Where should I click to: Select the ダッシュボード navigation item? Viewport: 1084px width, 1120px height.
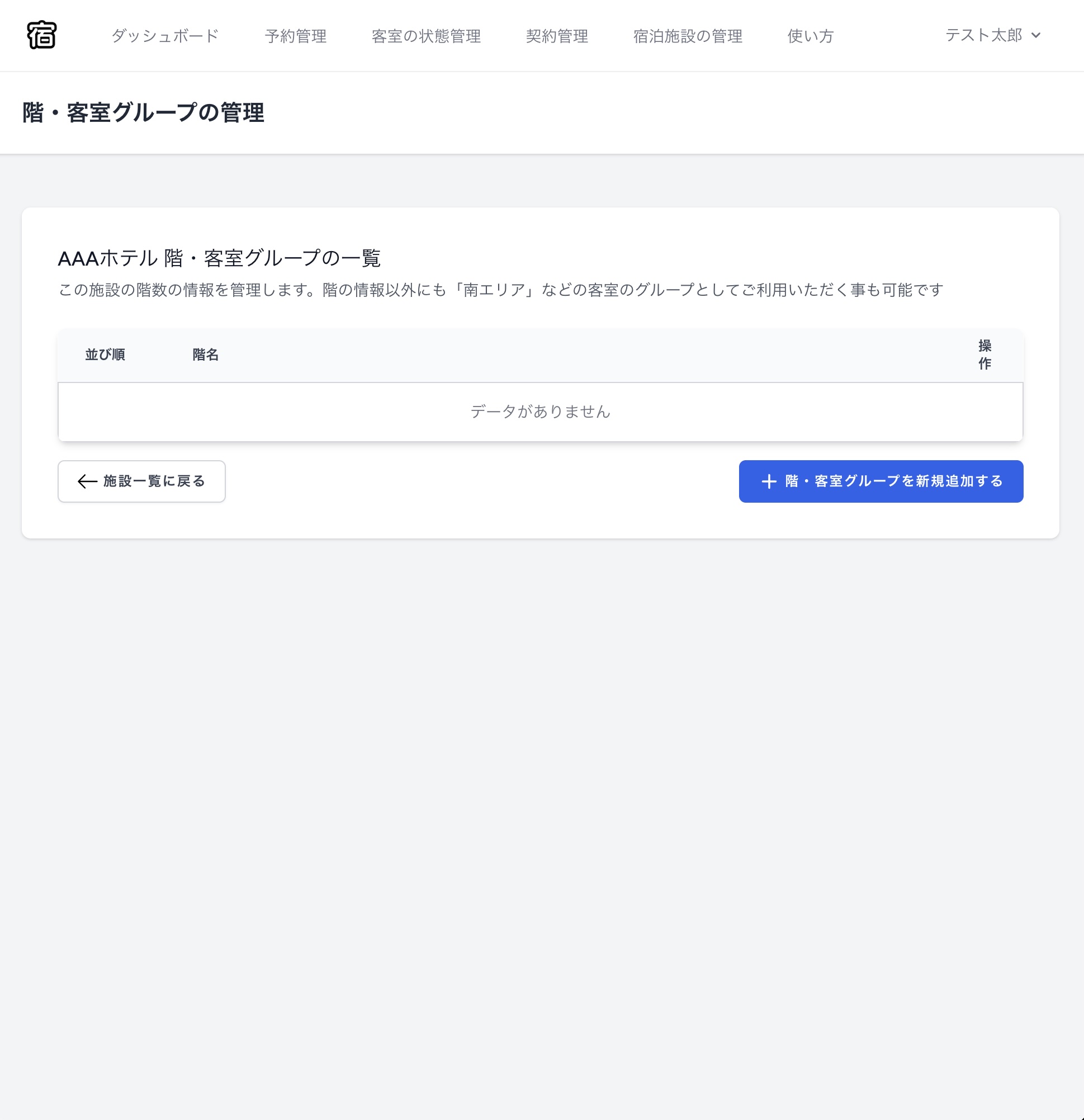point(164,35)
